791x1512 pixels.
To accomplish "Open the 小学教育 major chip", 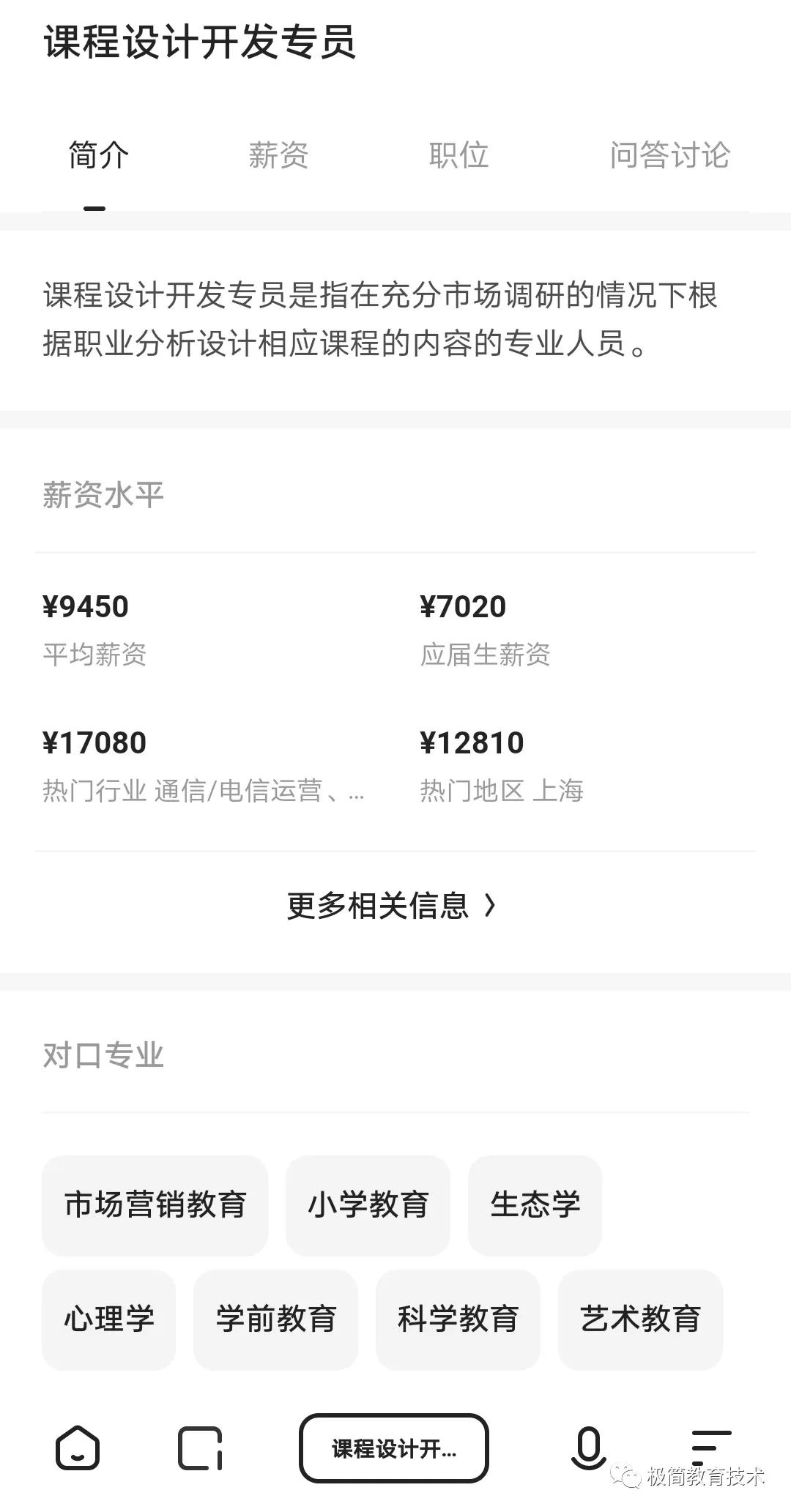I will point(368,1205).
